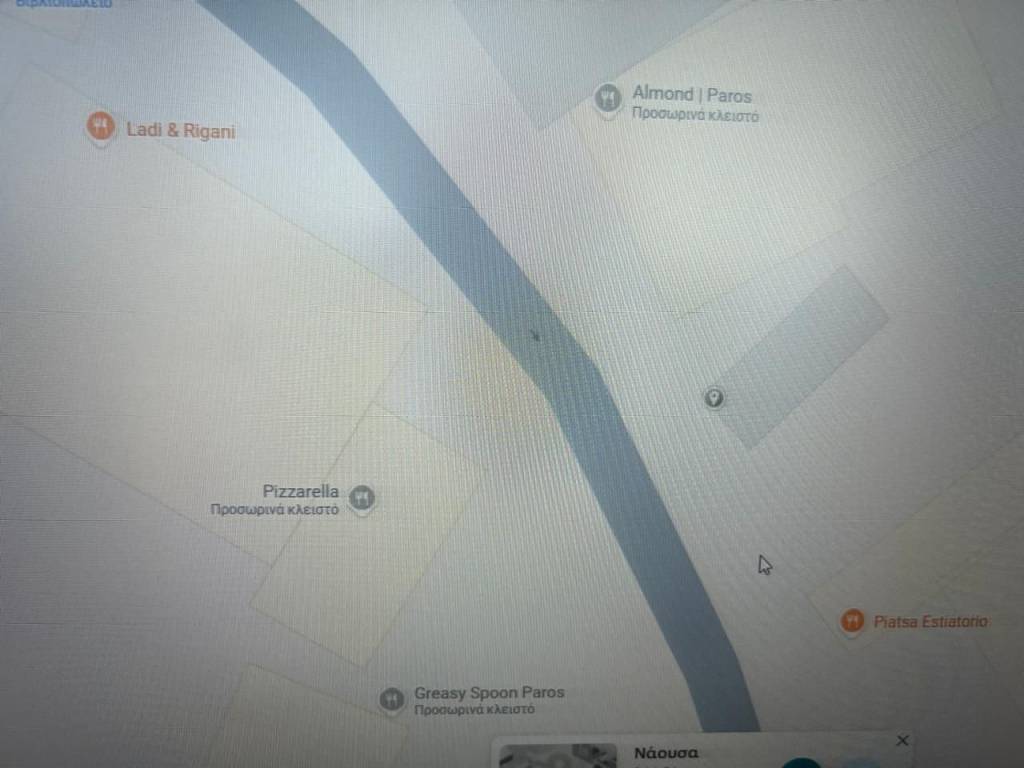1024x768 pixels.
Task: Open the Ladi & Rigani restaurant marker
Action: (100, 126)
